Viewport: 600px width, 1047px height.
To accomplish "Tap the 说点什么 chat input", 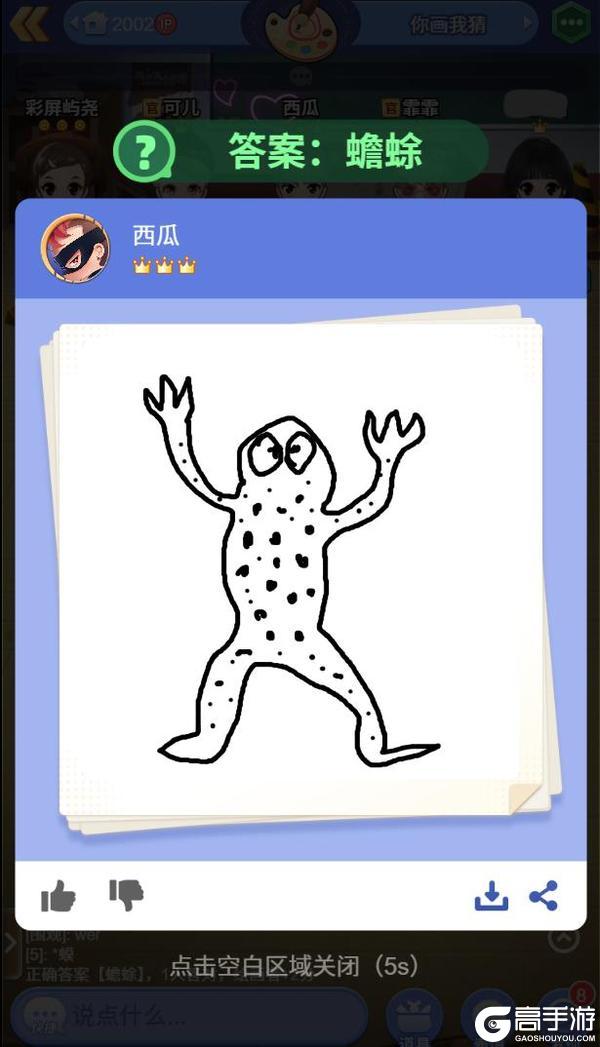I will click(x=190, y=1017).
